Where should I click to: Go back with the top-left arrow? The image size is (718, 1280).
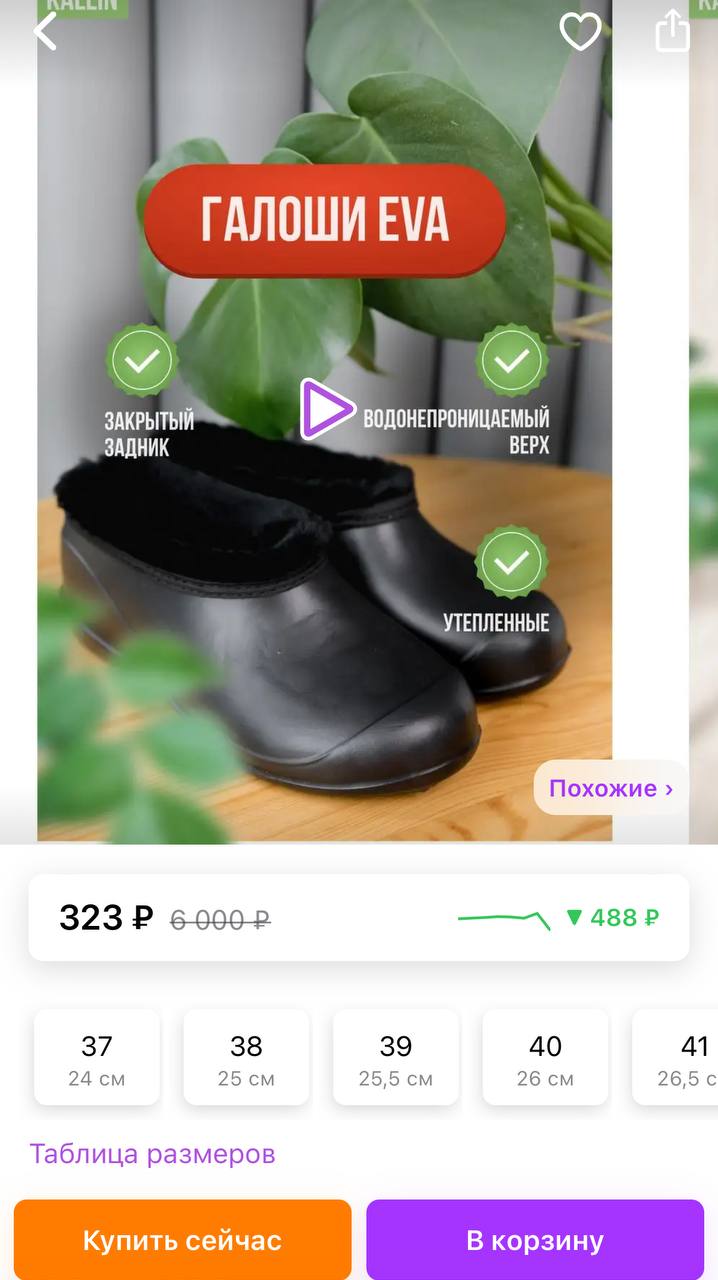(x=45, y=31)
